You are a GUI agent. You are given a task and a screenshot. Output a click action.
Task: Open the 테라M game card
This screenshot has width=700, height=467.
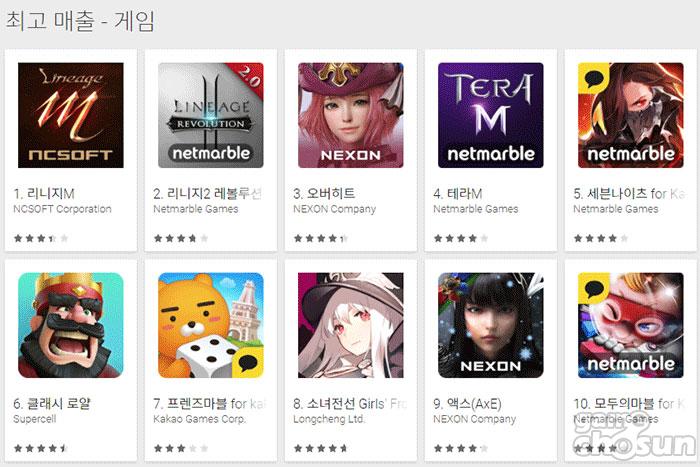[x=490, y=115]
